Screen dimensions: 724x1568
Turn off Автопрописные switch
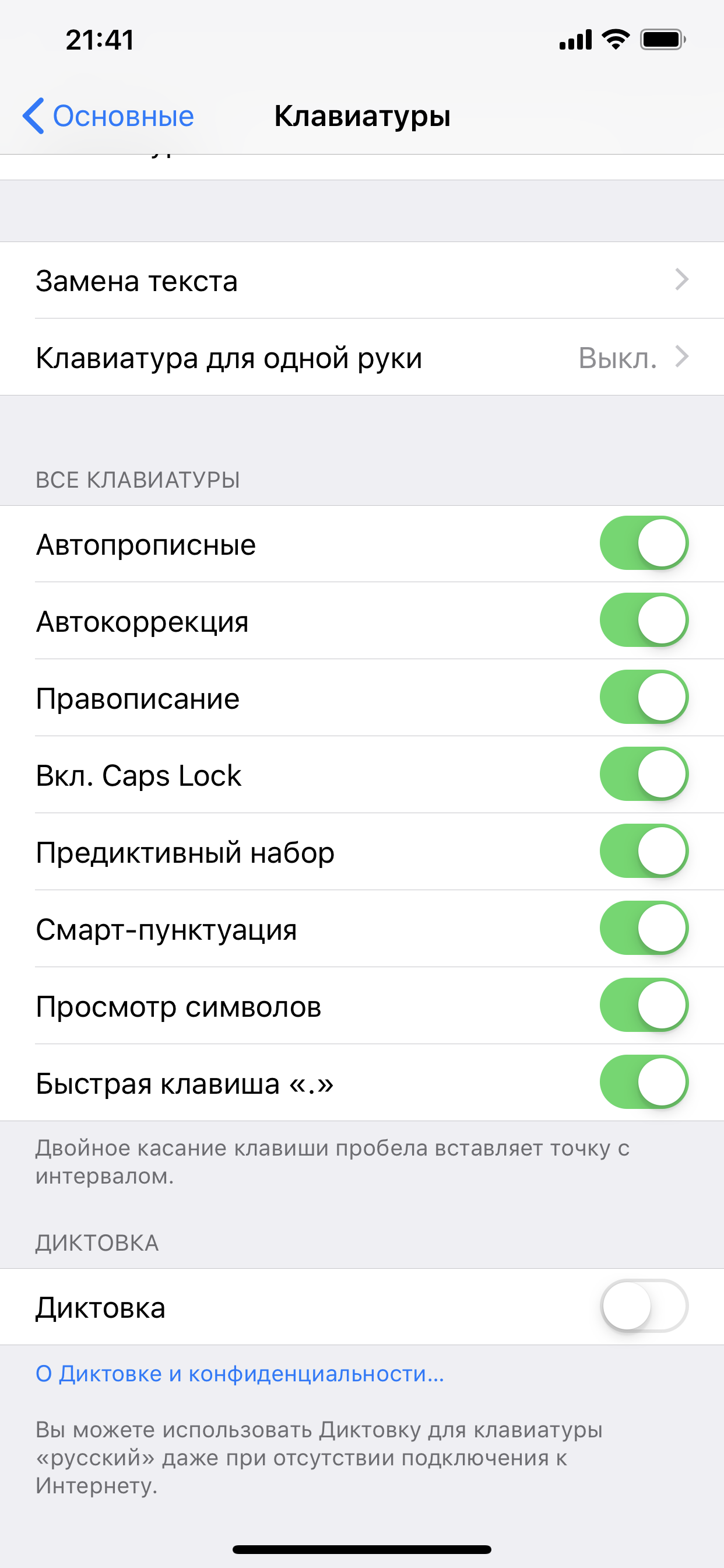644,543
